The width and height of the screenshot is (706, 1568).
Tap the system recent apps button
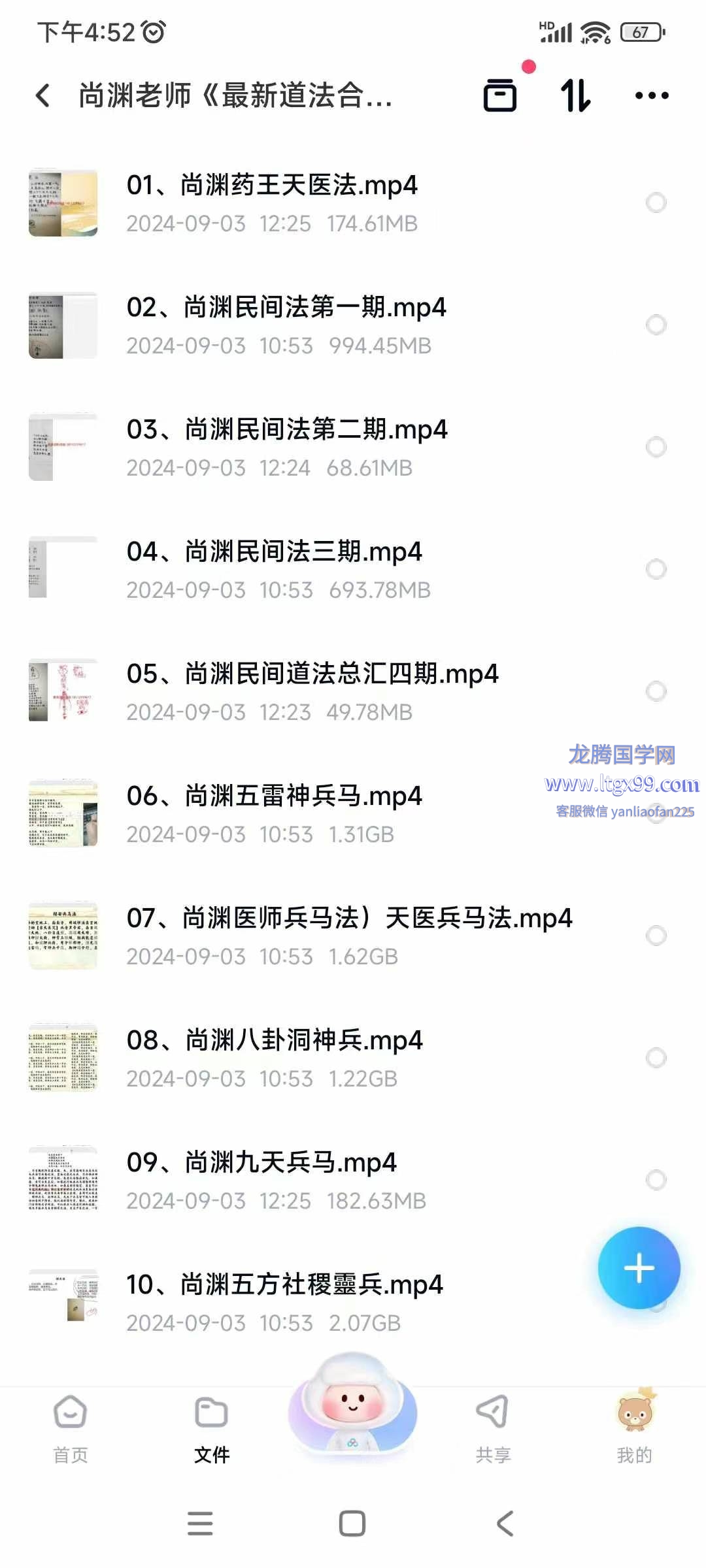[200, 1523]
